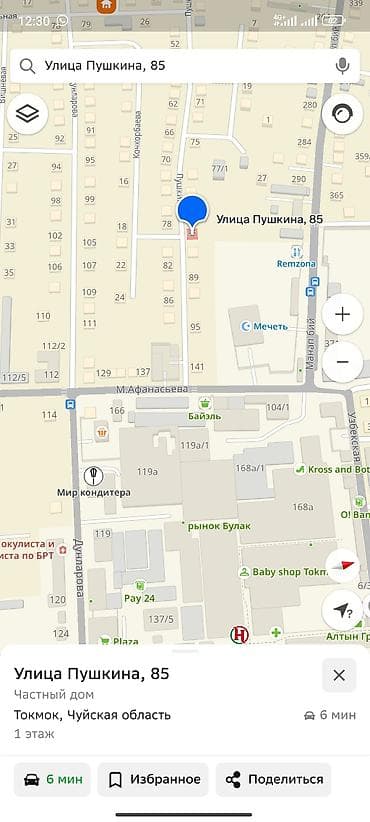Viewport: 370px width, 822px height.
Task: Open the round button below the mic
Action: pyautogui.click(x=342, y=113)
